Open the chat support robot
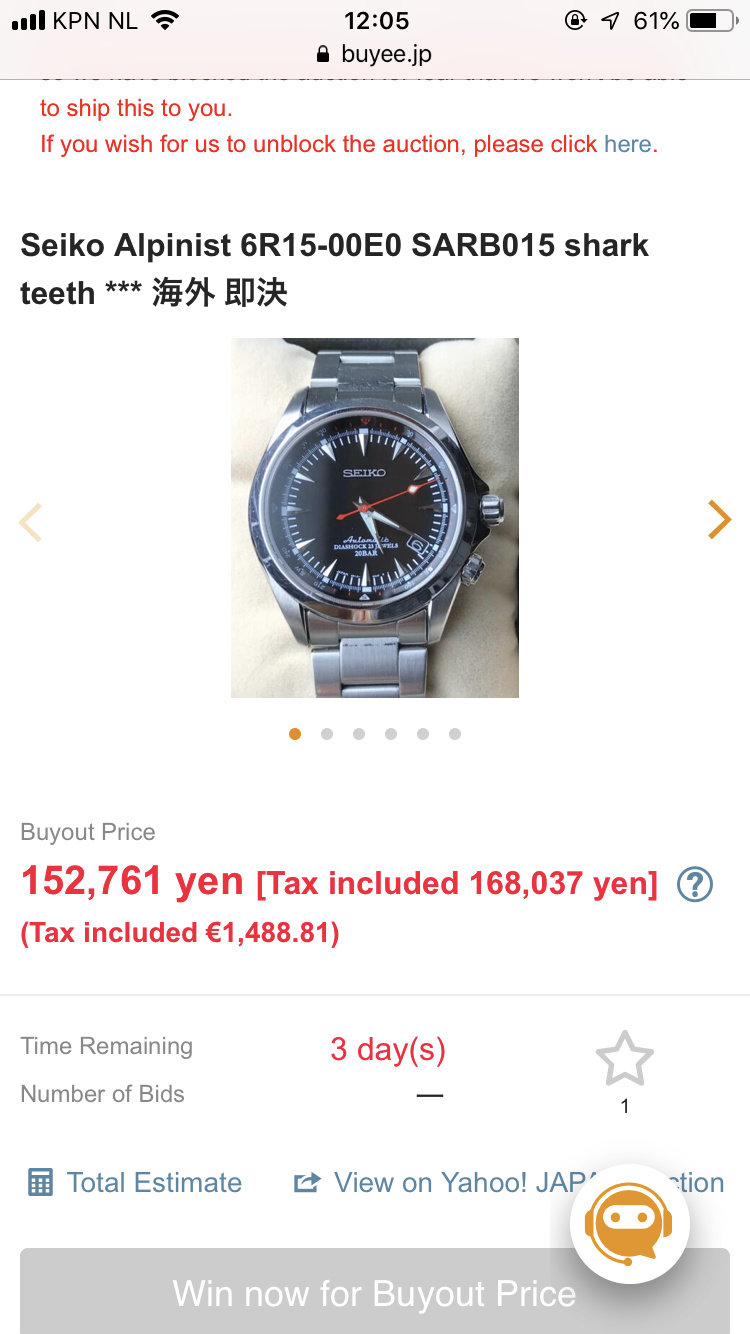The width and height of the screenshot is (750, 1334). tap(630, 1224)
